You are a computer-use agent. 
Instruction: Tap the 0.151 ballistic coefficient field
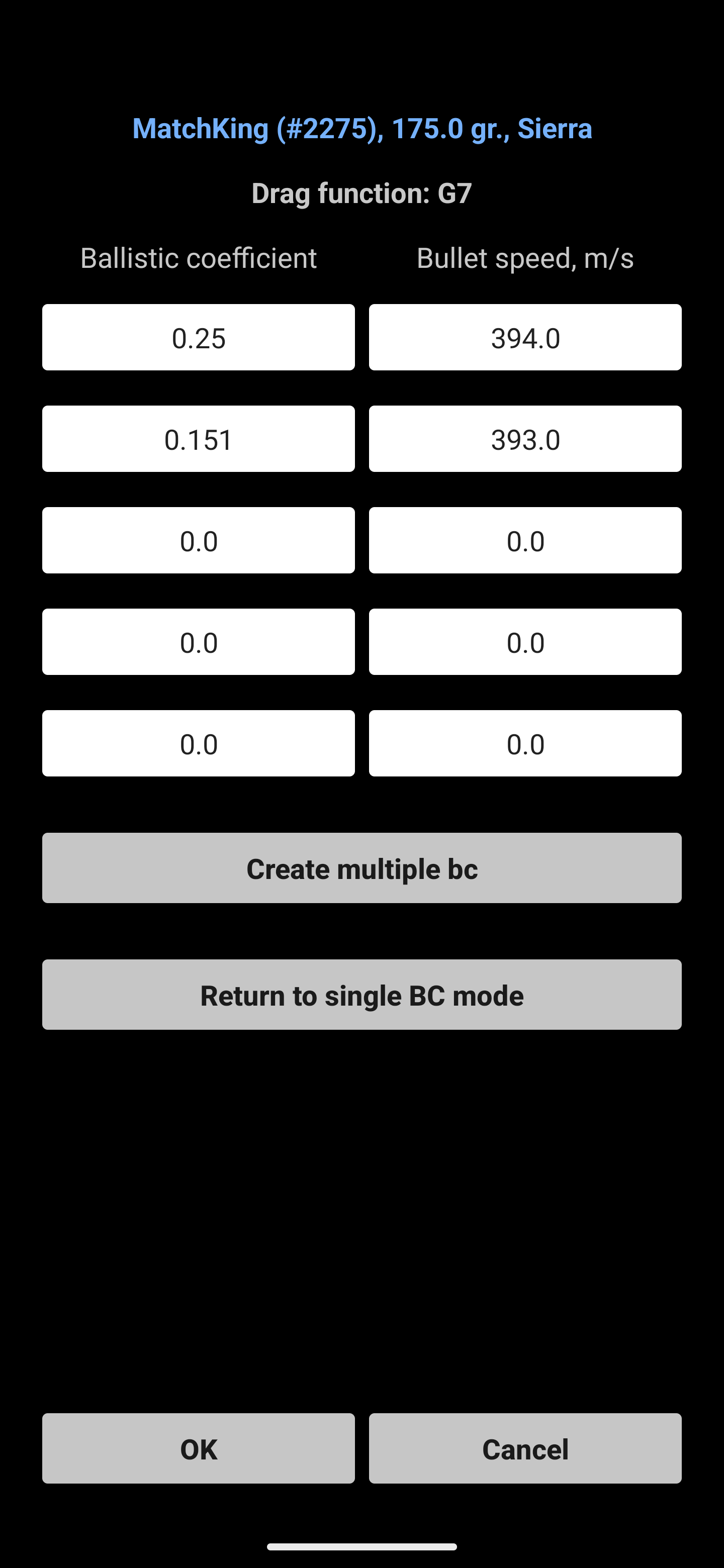(199, 439)
